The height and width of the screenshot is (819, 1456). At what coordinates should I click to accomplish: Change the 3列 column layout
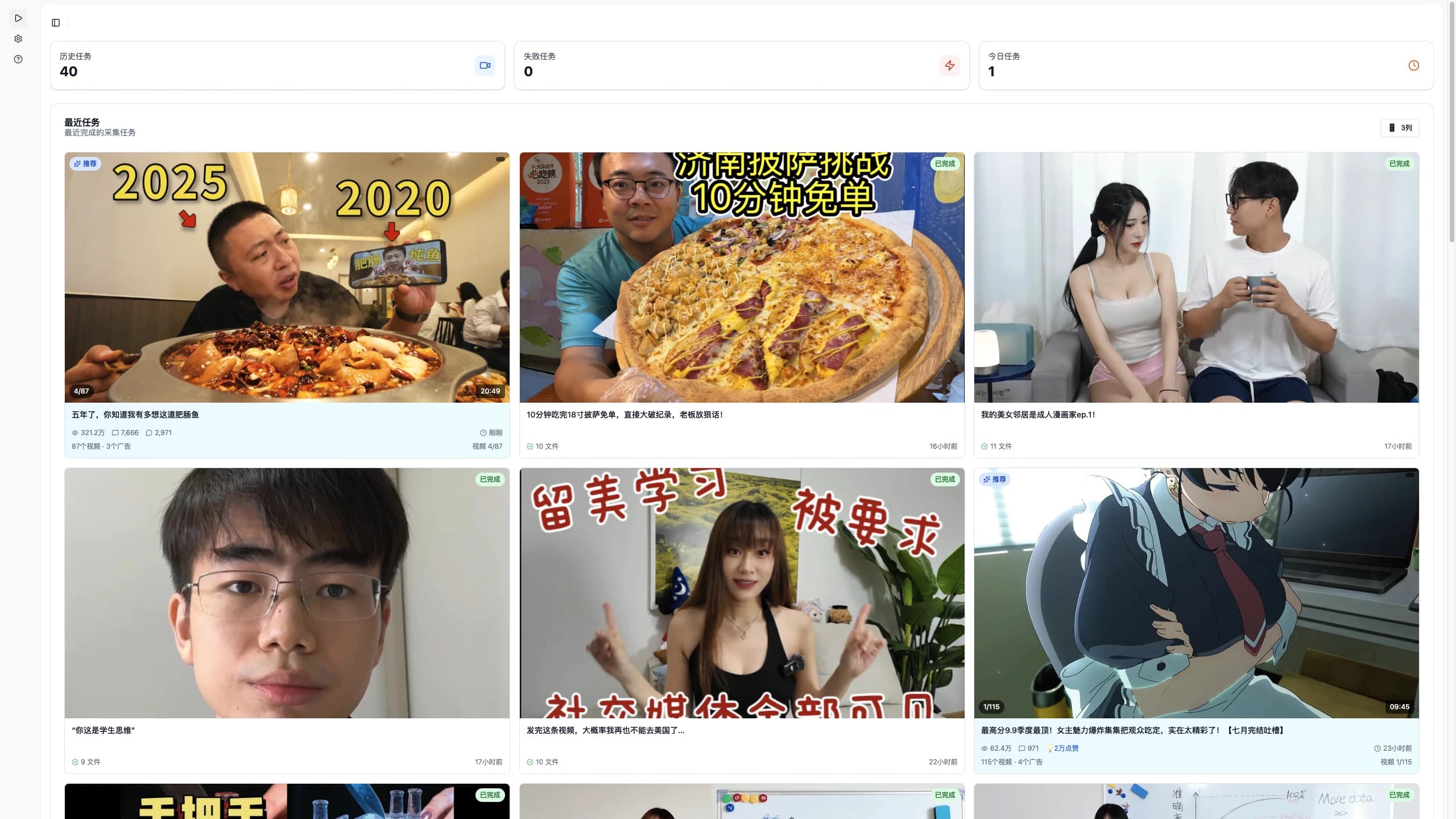[1400, 128]
